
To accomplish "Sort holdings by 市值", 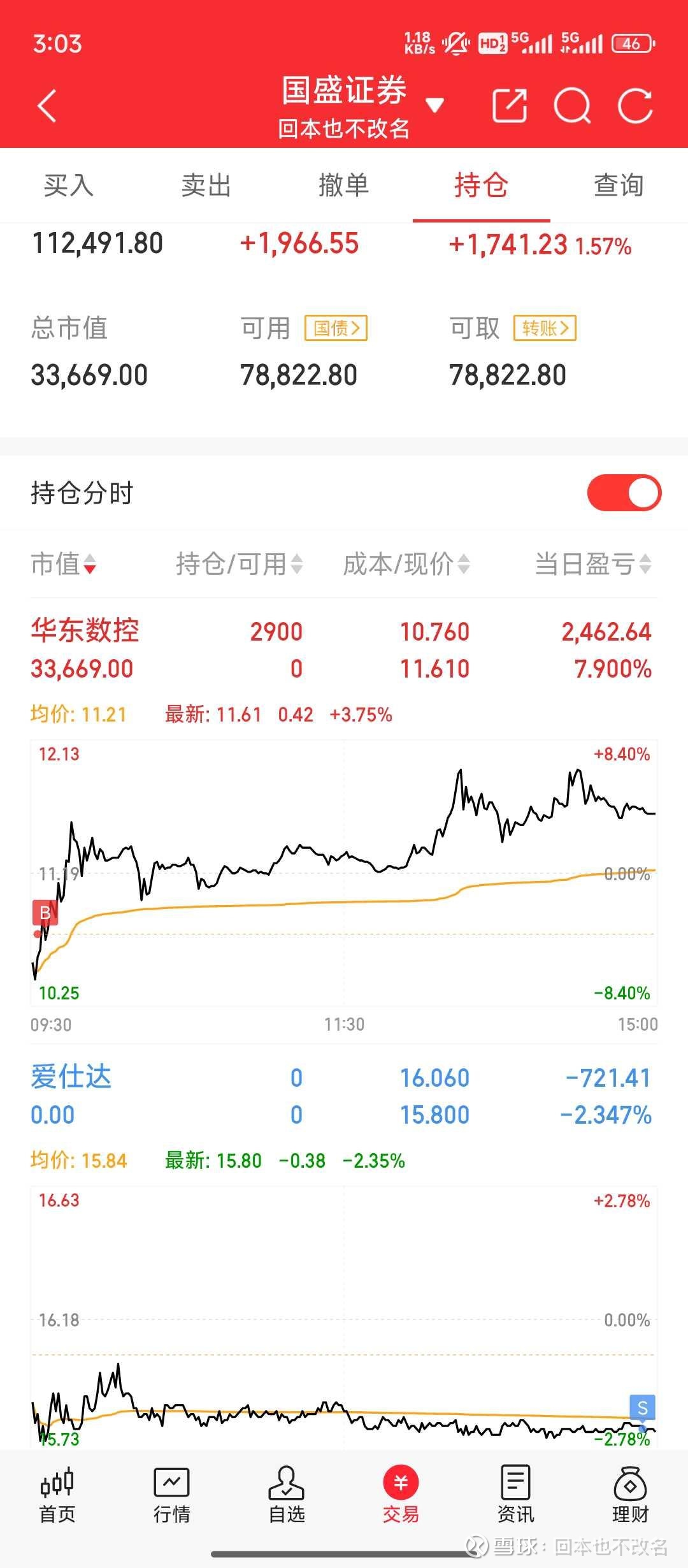I will (63, 564).
